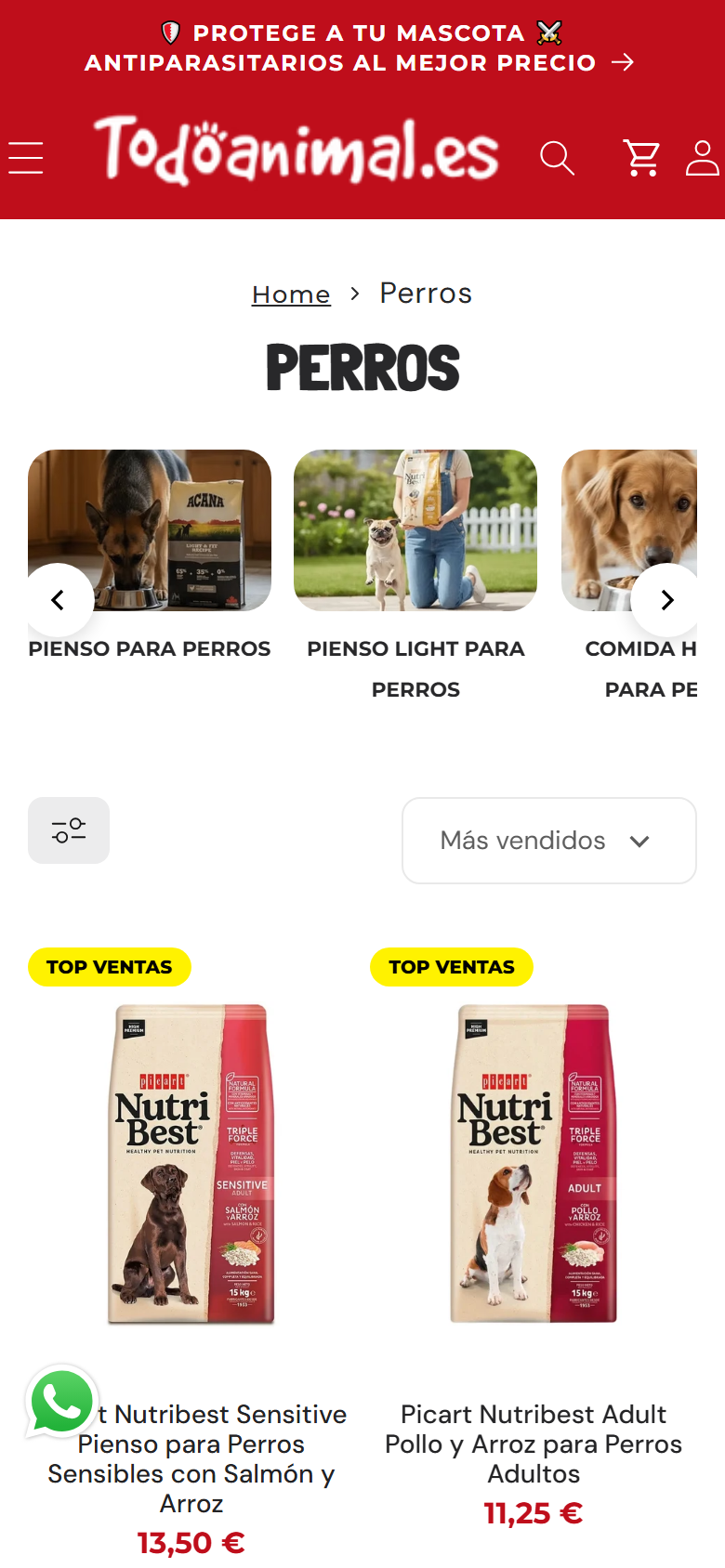Screen dimensions: 725x1568
Task: Open the product filters
Action: click(69, 830)
